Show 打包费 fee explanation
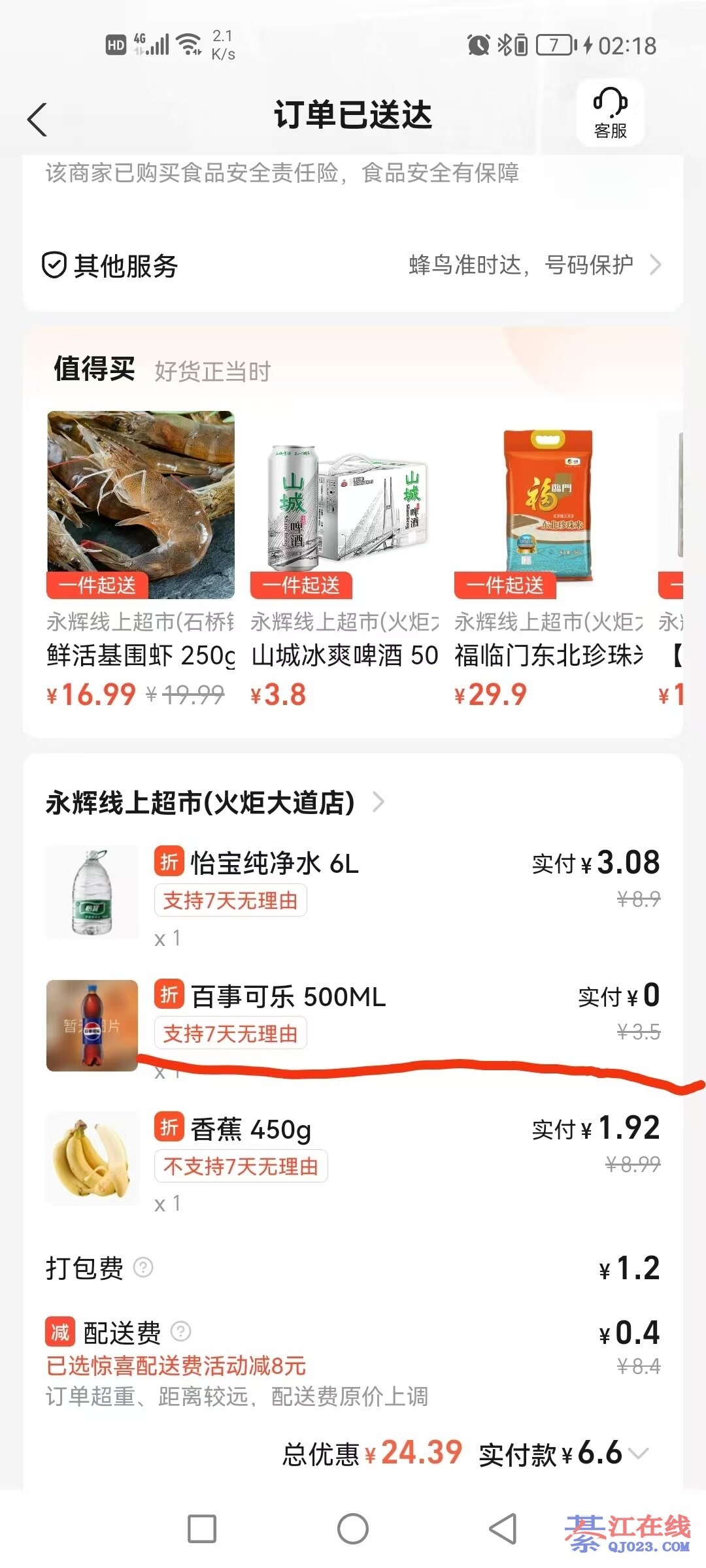The width and height of the screenshot is (706, 1568). (143, 1267)
